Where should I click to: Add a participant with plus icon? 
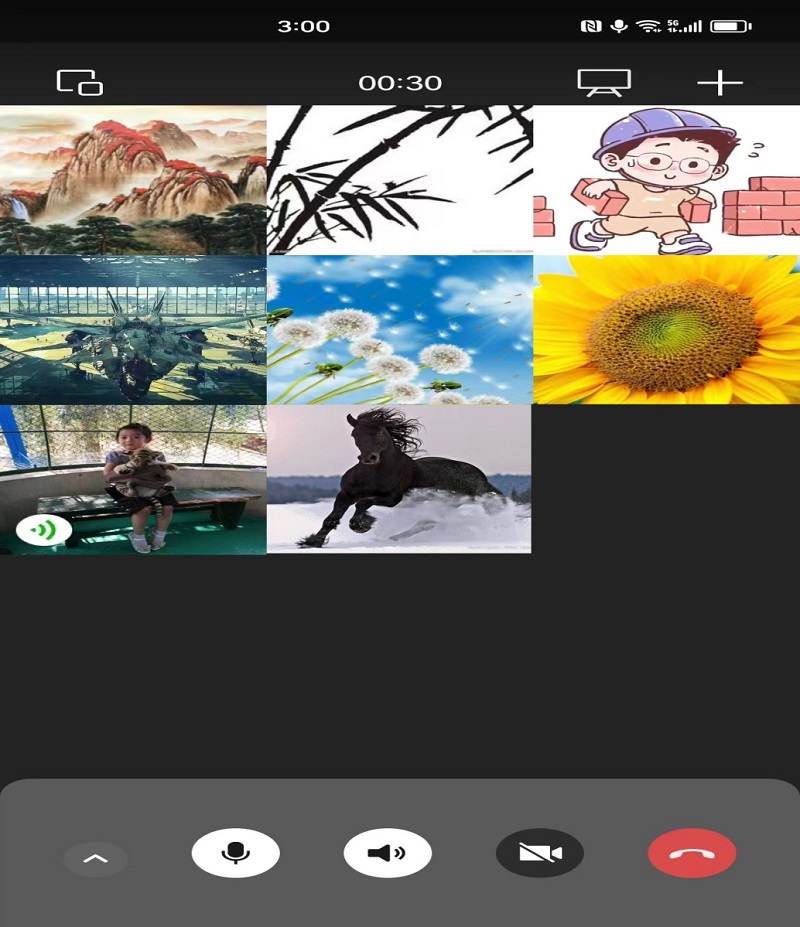720,83
